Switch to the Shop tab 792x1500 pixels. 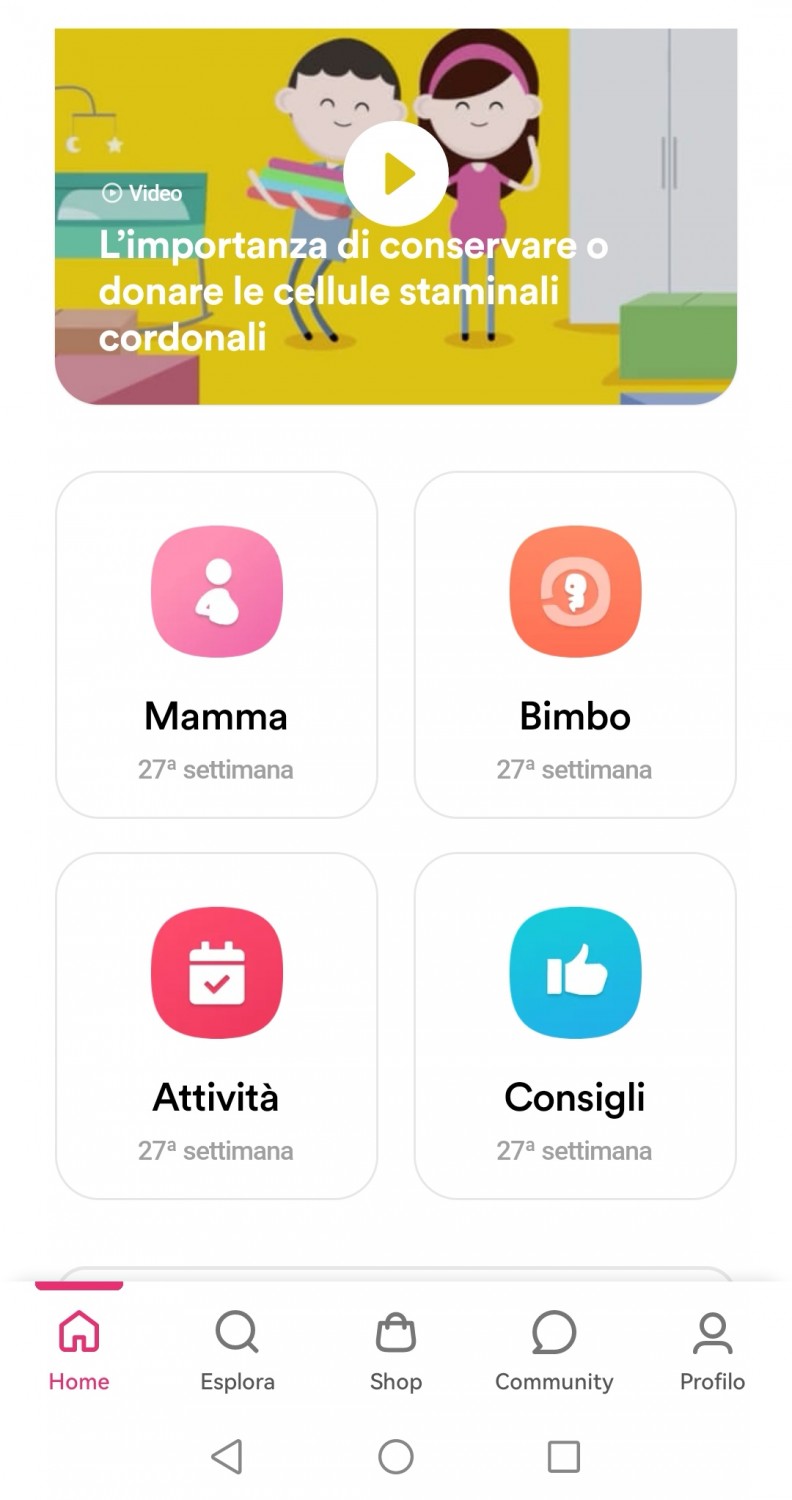click(396, 1351)
